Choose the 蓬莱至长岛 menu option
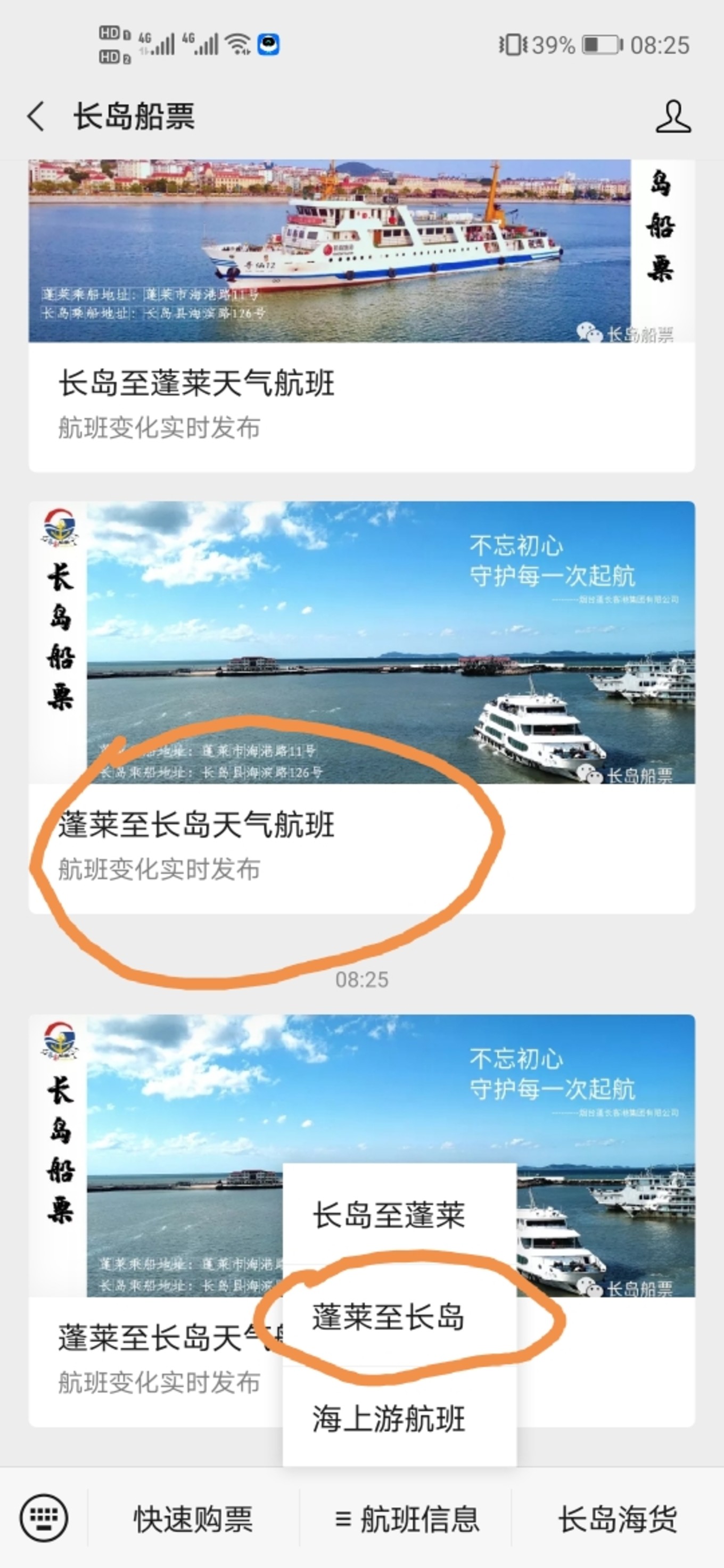Viewport: 724px width, 1568px height. pyautogui.click(x=389, y=1317)
